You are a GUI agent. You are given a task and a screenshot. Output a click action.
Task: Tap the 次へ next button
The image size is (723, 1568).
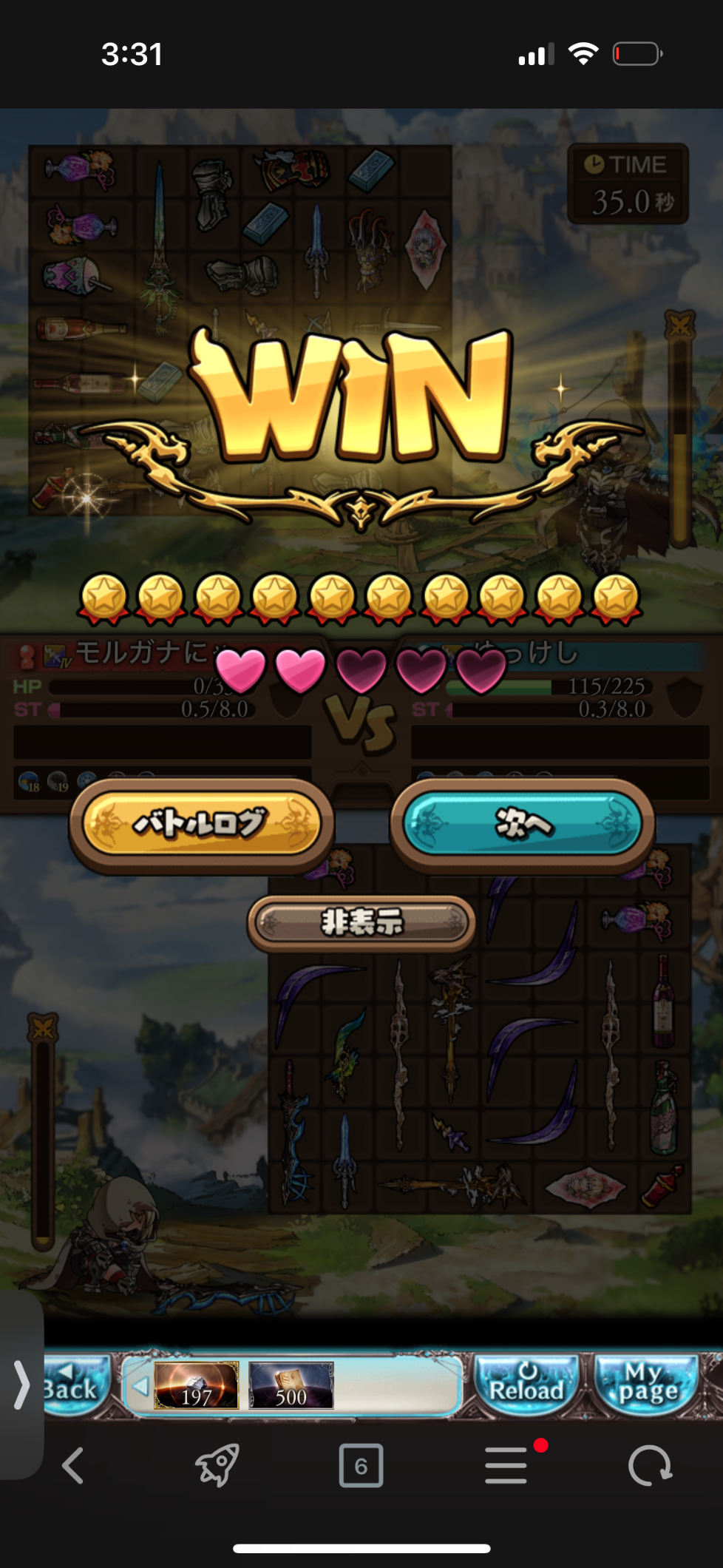pos(522,824)
